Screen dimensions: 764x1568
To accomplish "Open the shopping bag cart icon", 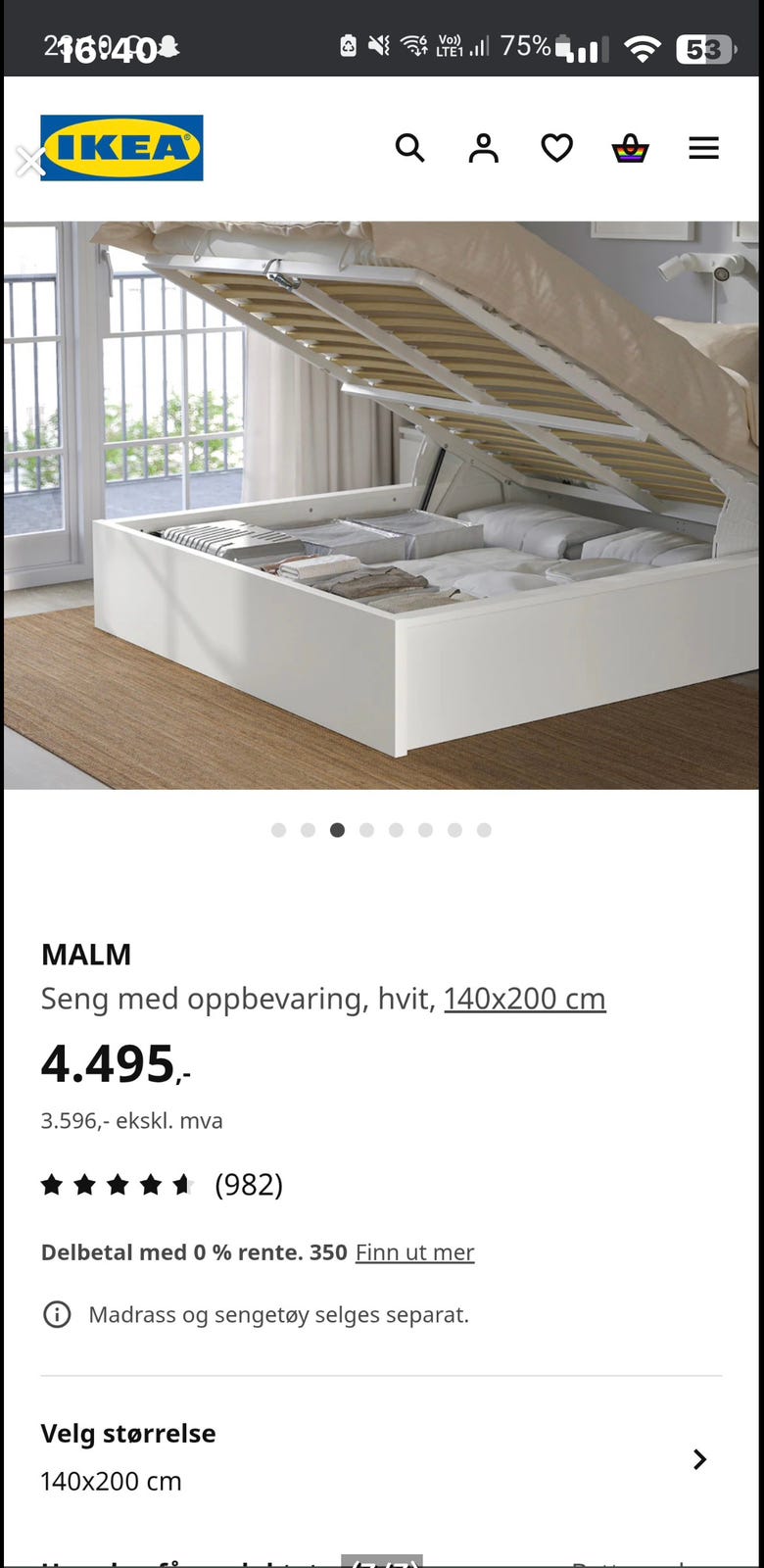I will (631, 148).
